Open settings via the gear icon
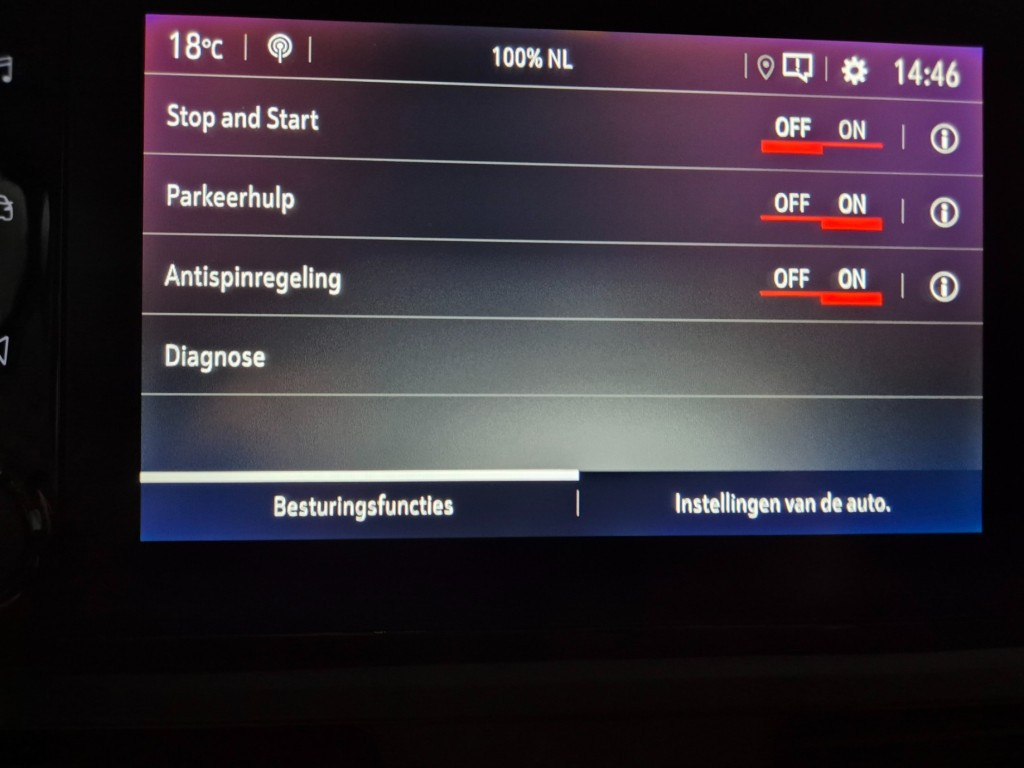Image resolution: width=1024 pixels, height=768 pixels. click(853, 71)
